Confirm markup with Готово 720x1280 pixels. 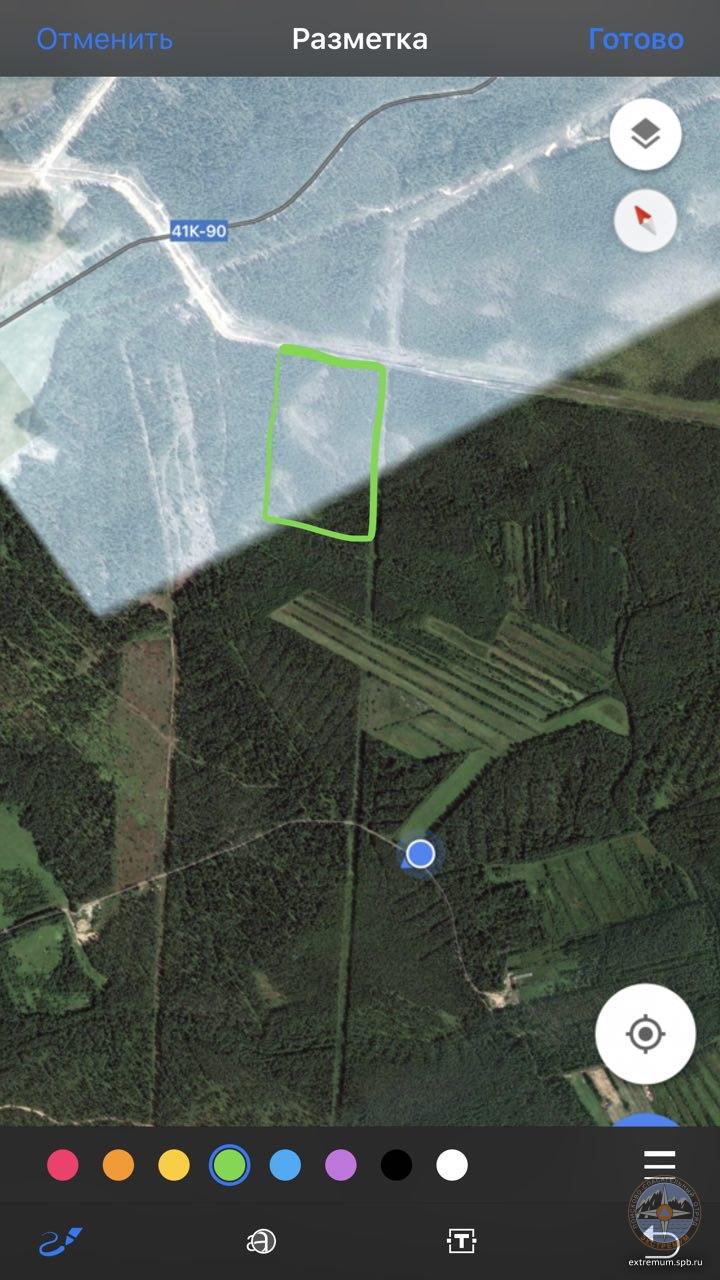[636, 39]
